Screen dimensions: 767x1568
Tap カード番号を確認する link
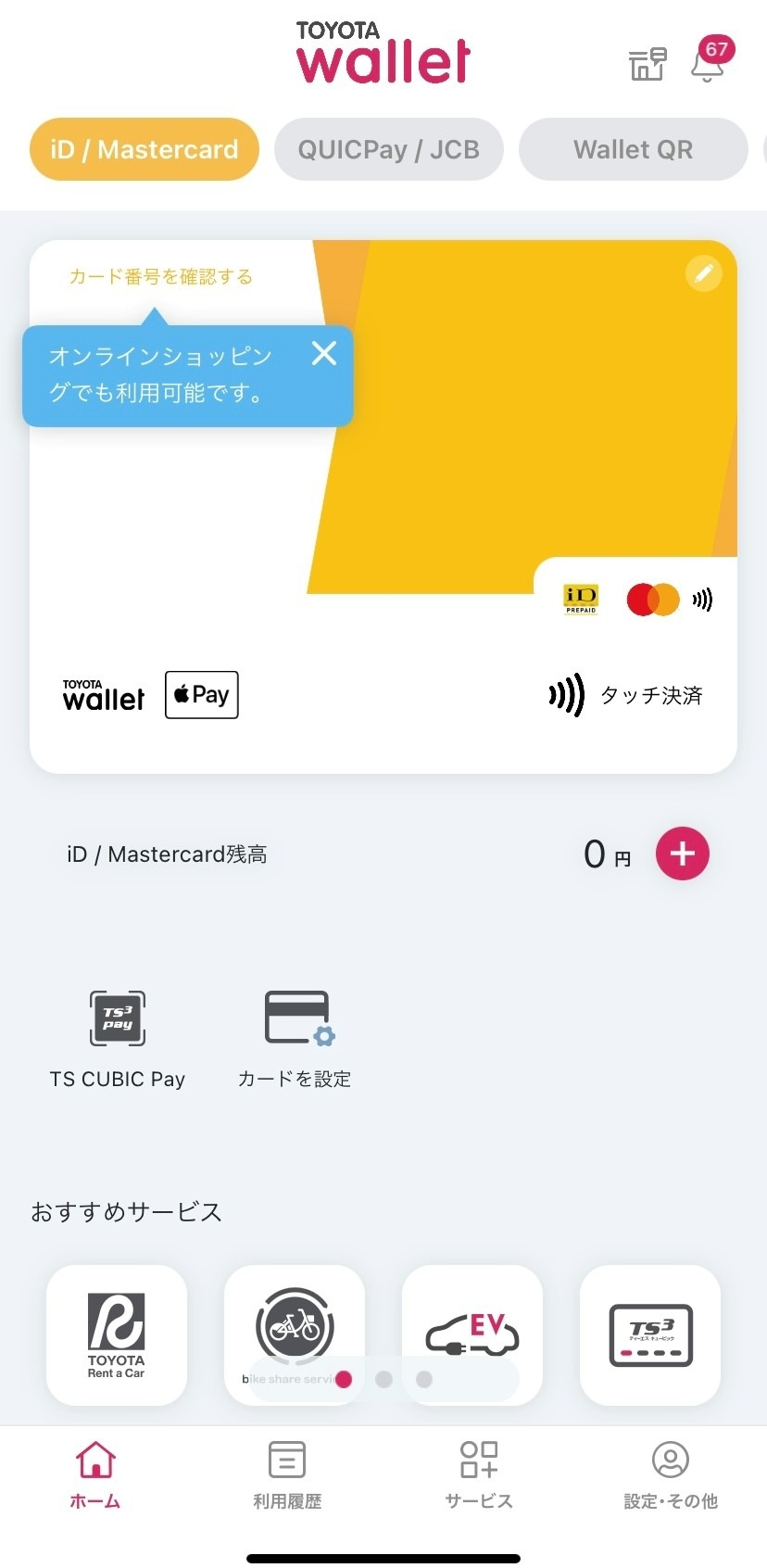coord(161,276)
